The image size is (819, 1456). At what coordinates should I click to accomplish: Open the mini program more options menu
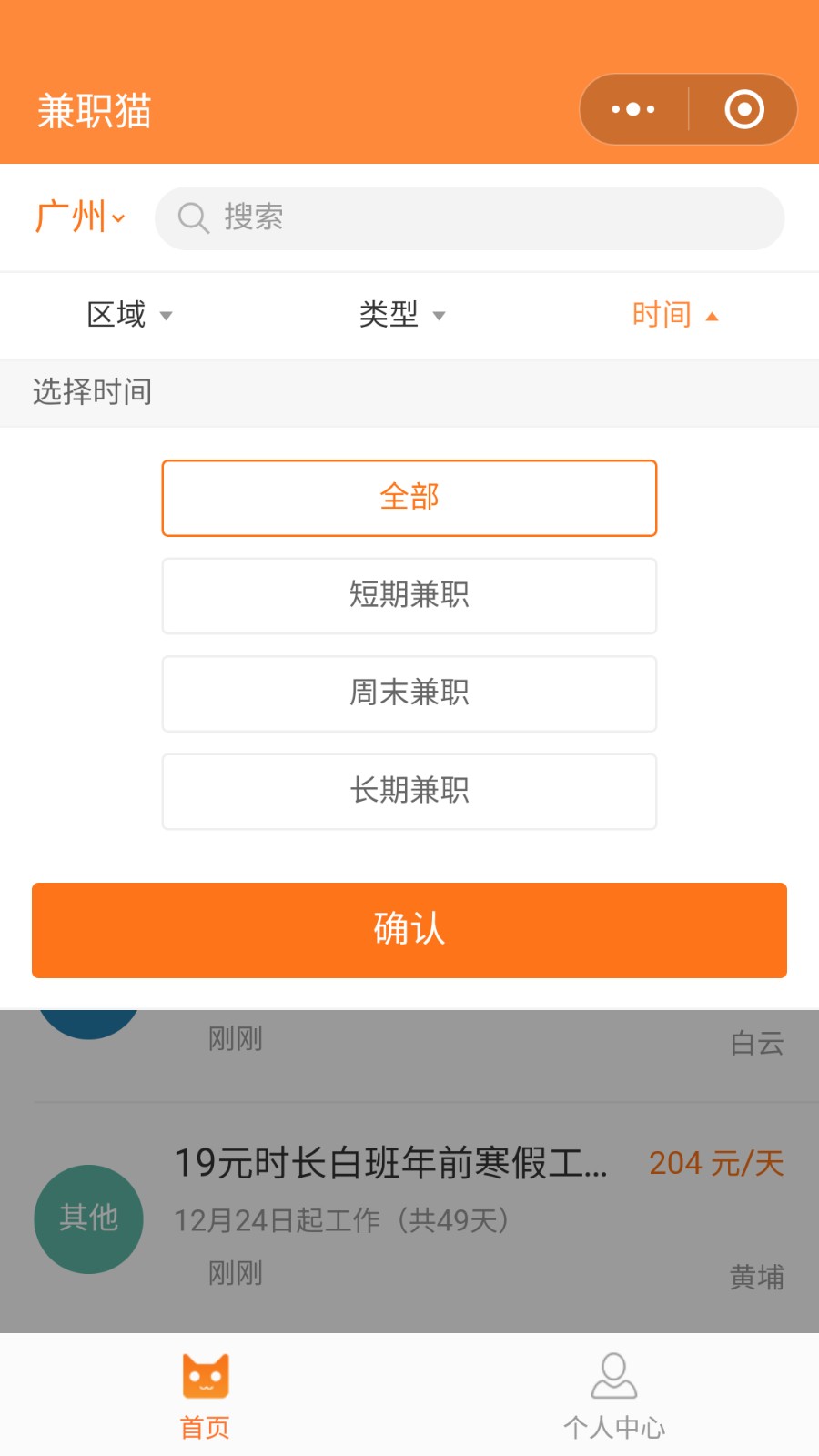point(633,109)
